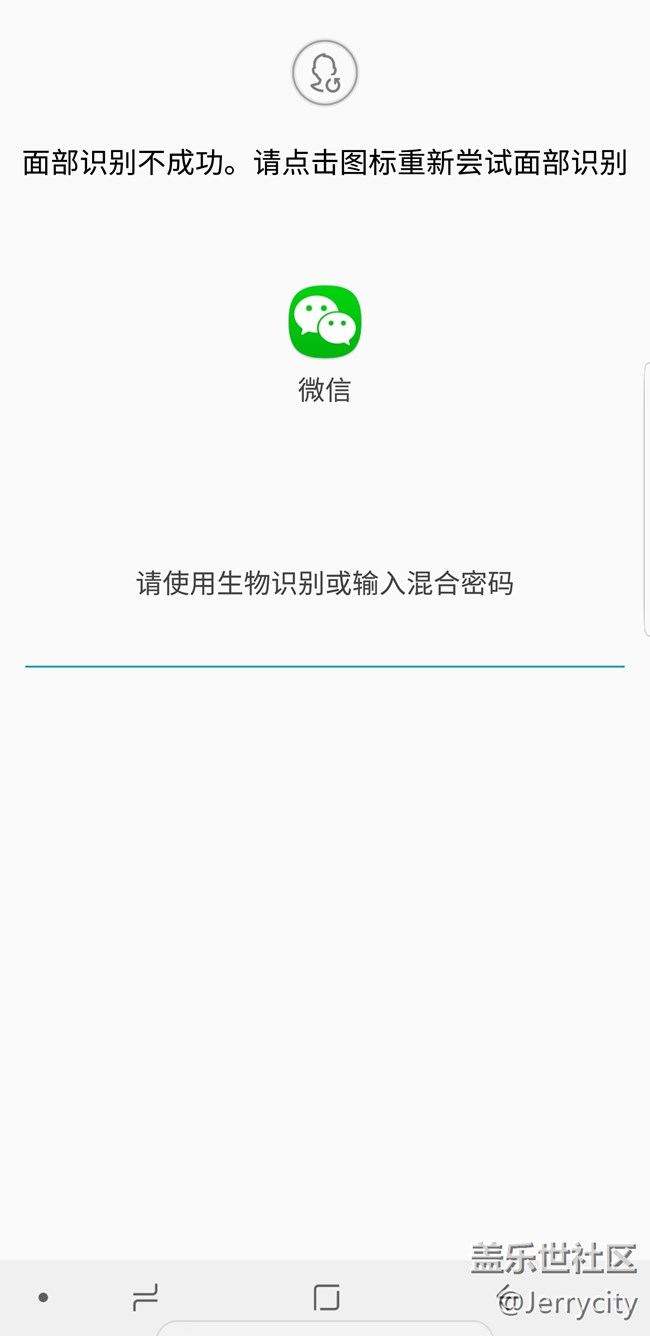Viewport: 650px width, 1336px height.
Task: Go to home via navigation bar
Action: tap(326, 1298)
